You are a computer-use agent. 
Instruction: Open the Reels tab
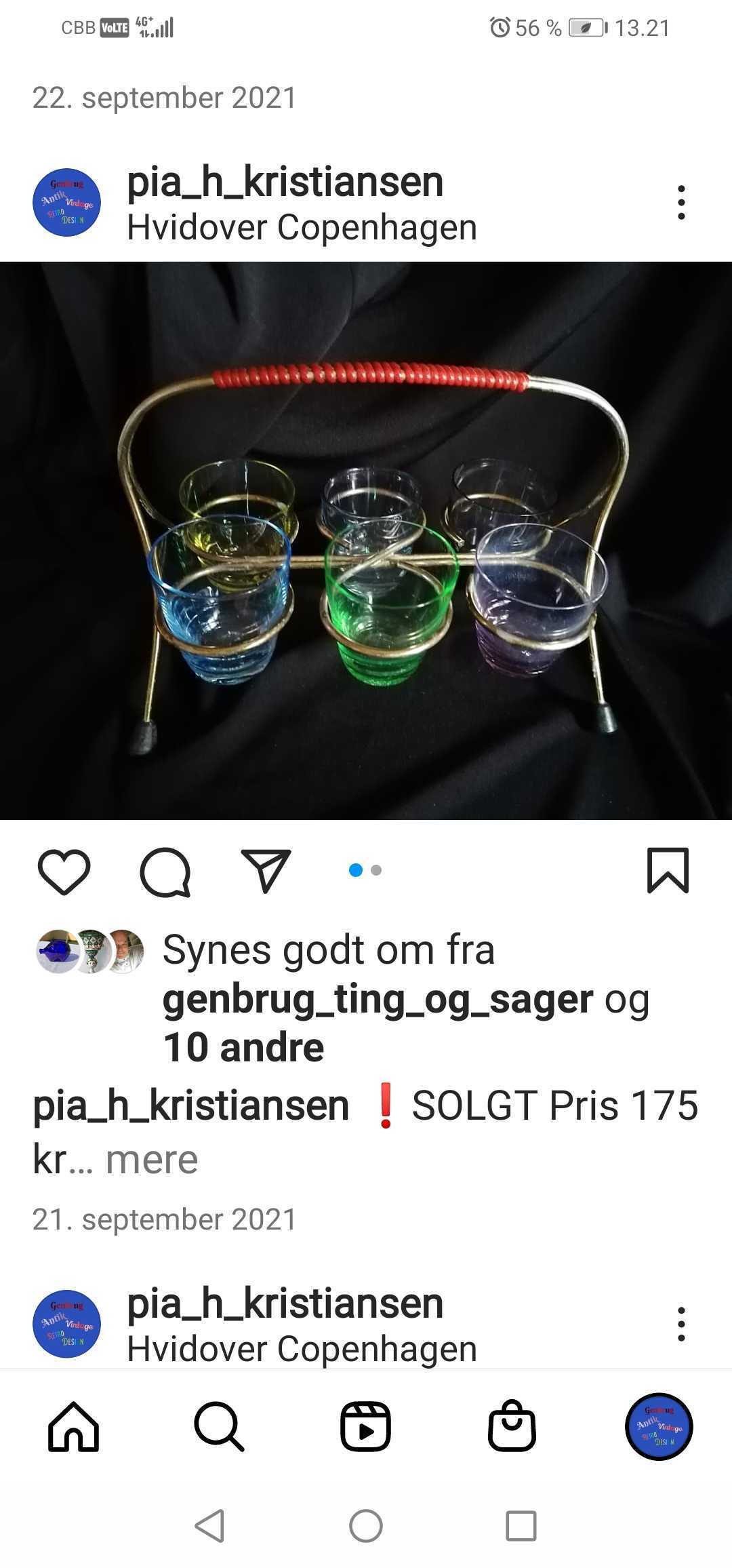pyautogui.click(x=365, y=1427)
